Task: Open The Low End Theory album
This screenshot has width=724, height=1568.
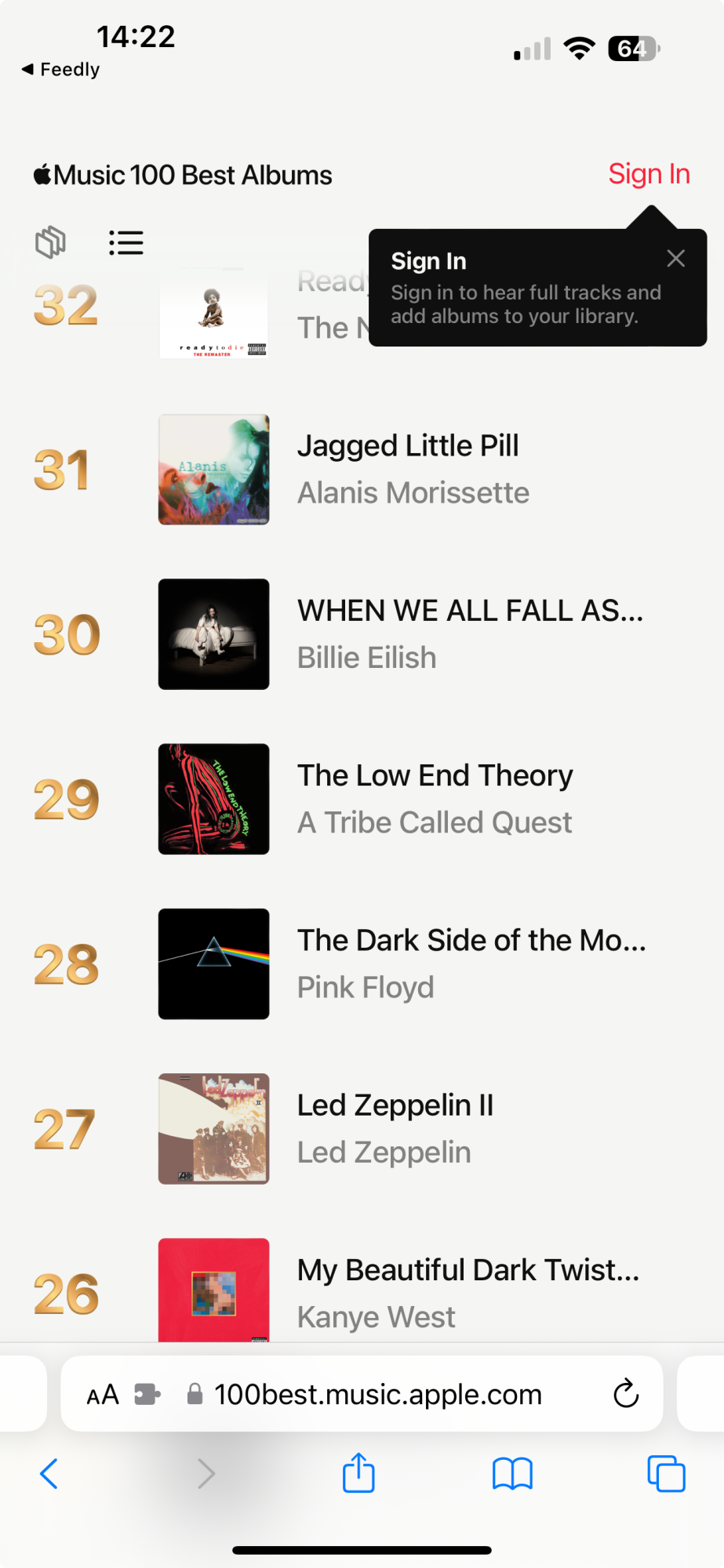Action: coord(435,798)
